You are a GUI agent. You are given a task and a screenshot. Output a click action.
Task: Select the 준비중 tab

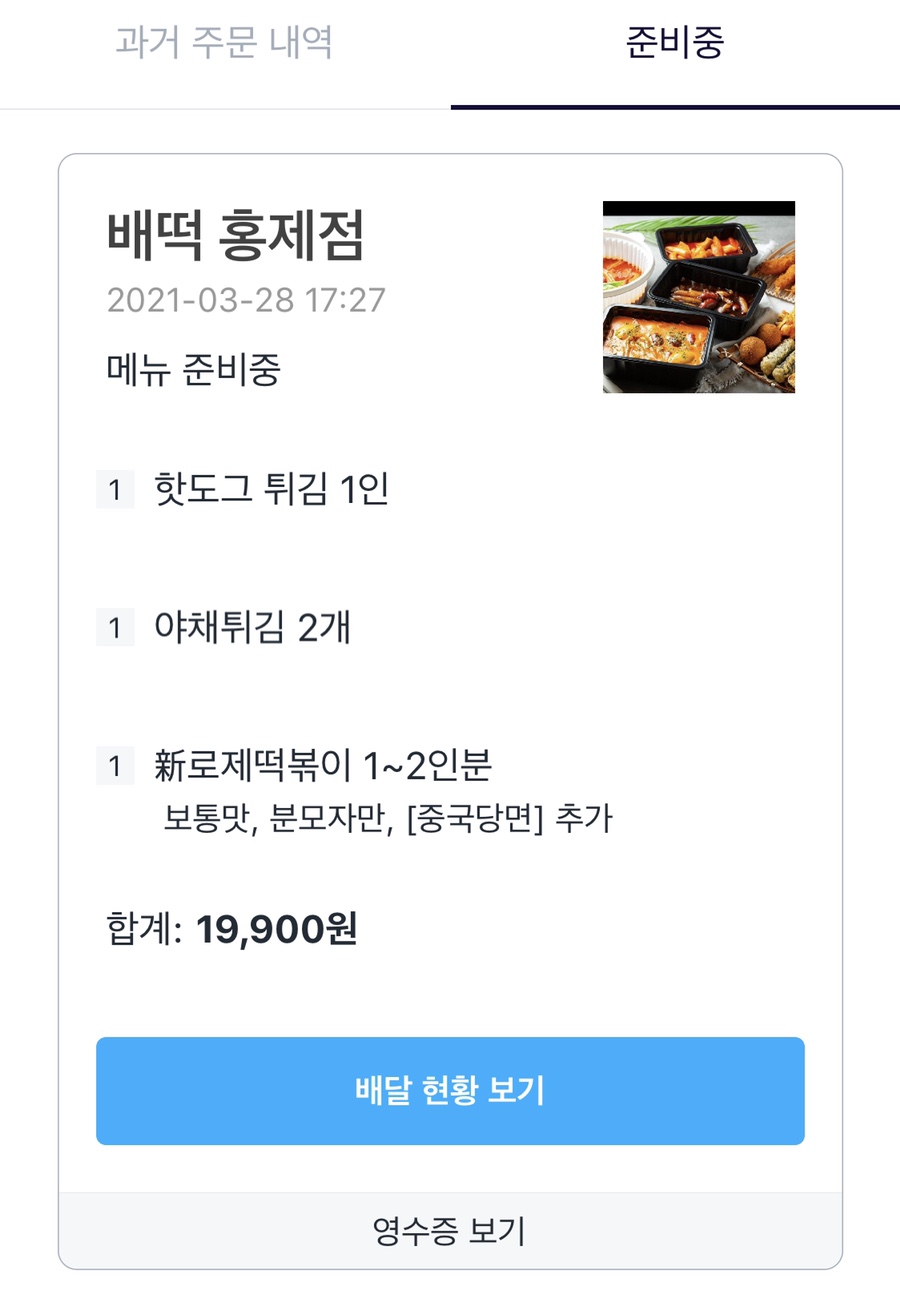pyautogui.click(x=675, y=44)
